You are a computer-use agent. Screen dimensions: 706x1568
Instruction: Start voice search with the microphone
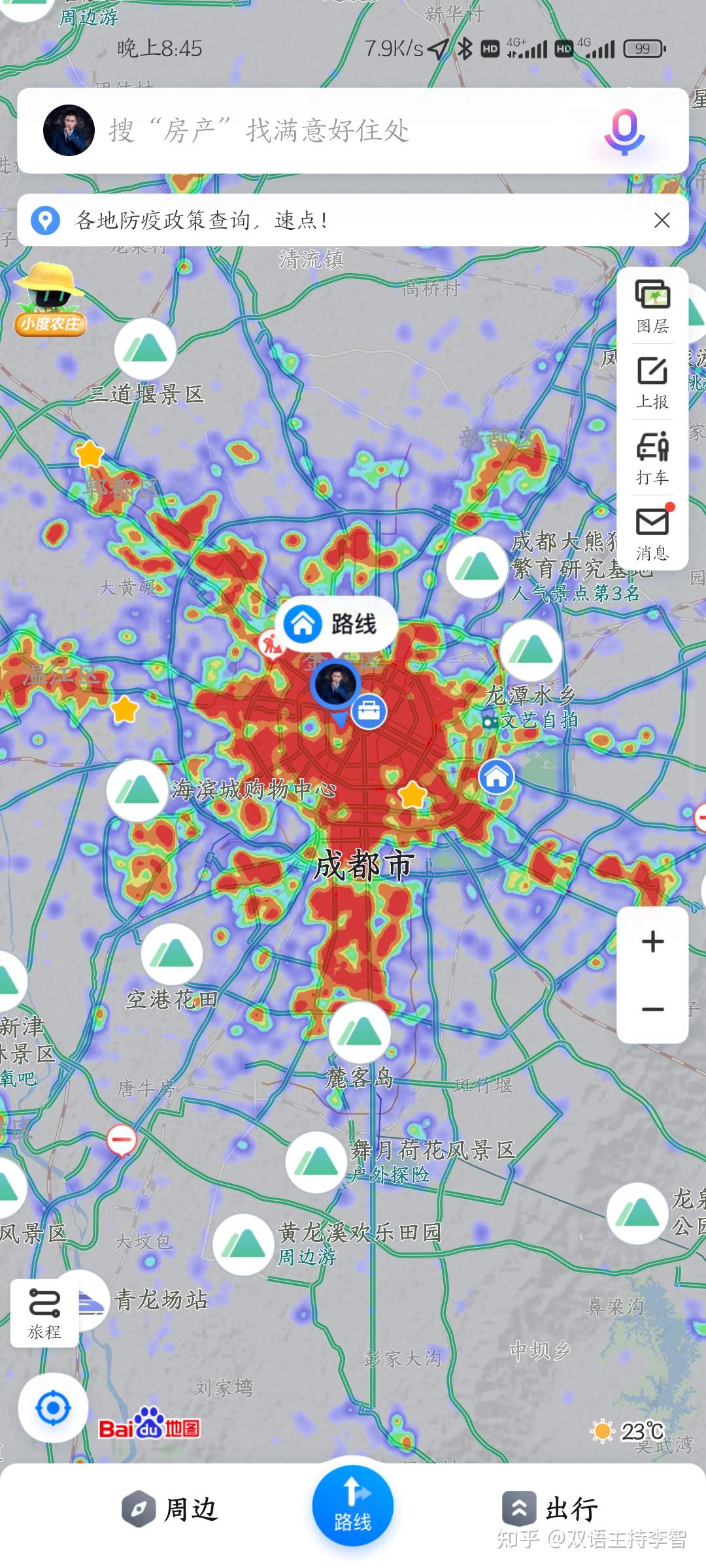pos(624,131)
